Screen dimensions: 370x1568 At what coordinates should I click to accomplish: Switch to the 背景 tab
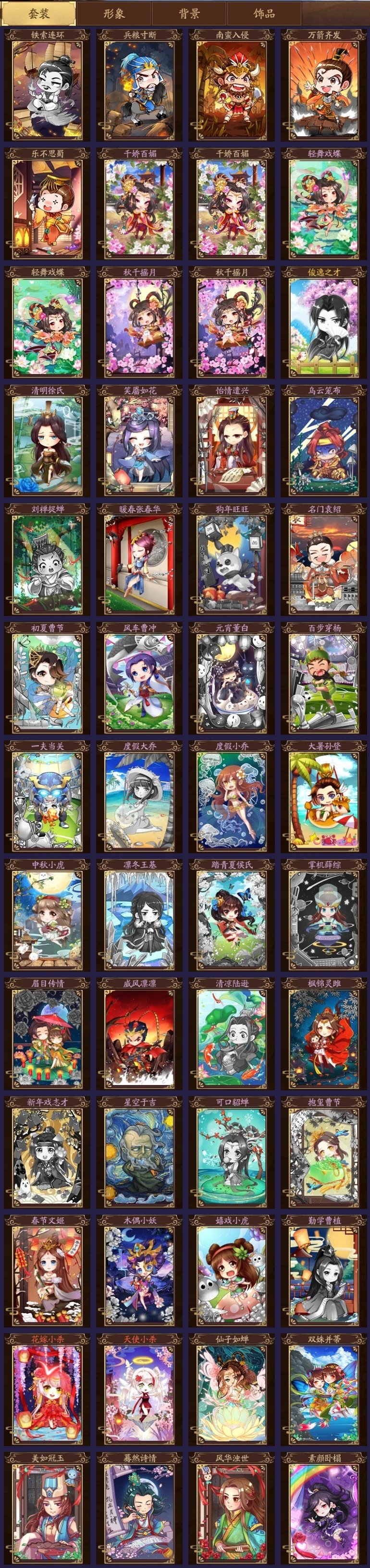[189, 13]
